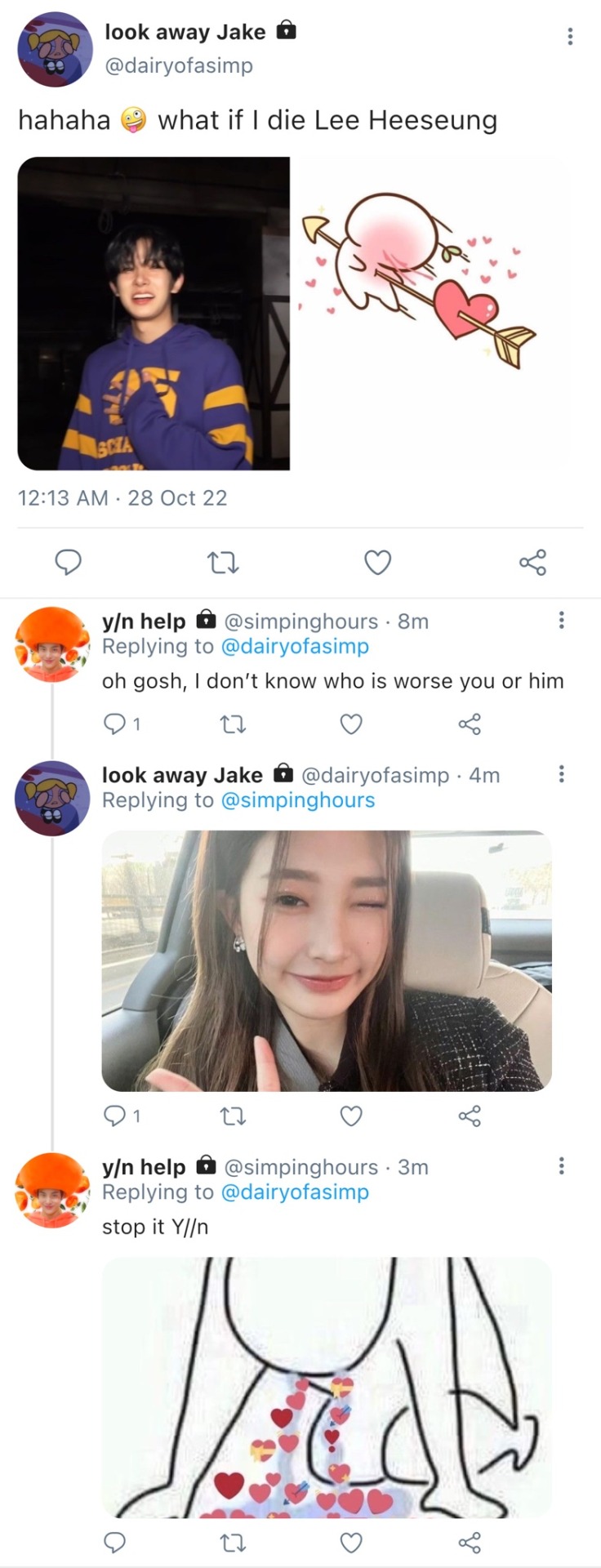Like the 'oh gosh' reply by y/n help
Image resolution: width=601 pixels, height=1568 pixels.
[x=351, y=724]
